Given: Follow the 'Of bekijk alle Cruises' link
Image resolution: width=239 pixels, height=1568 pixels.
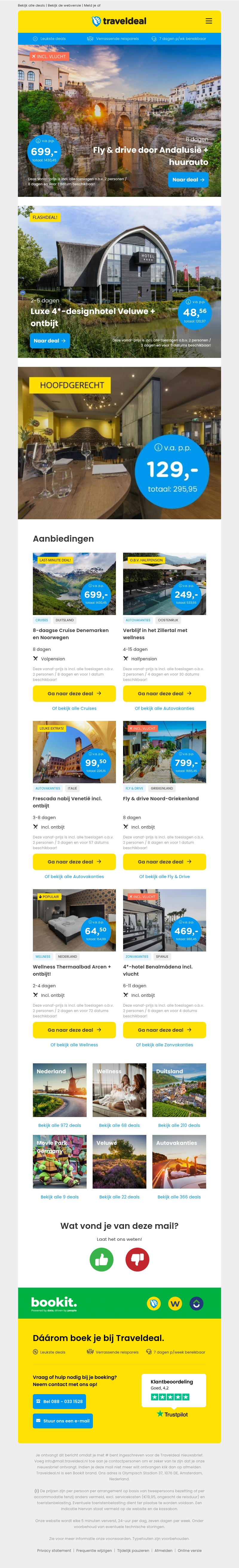Looking at the screenshot, I should click(74, 708).
